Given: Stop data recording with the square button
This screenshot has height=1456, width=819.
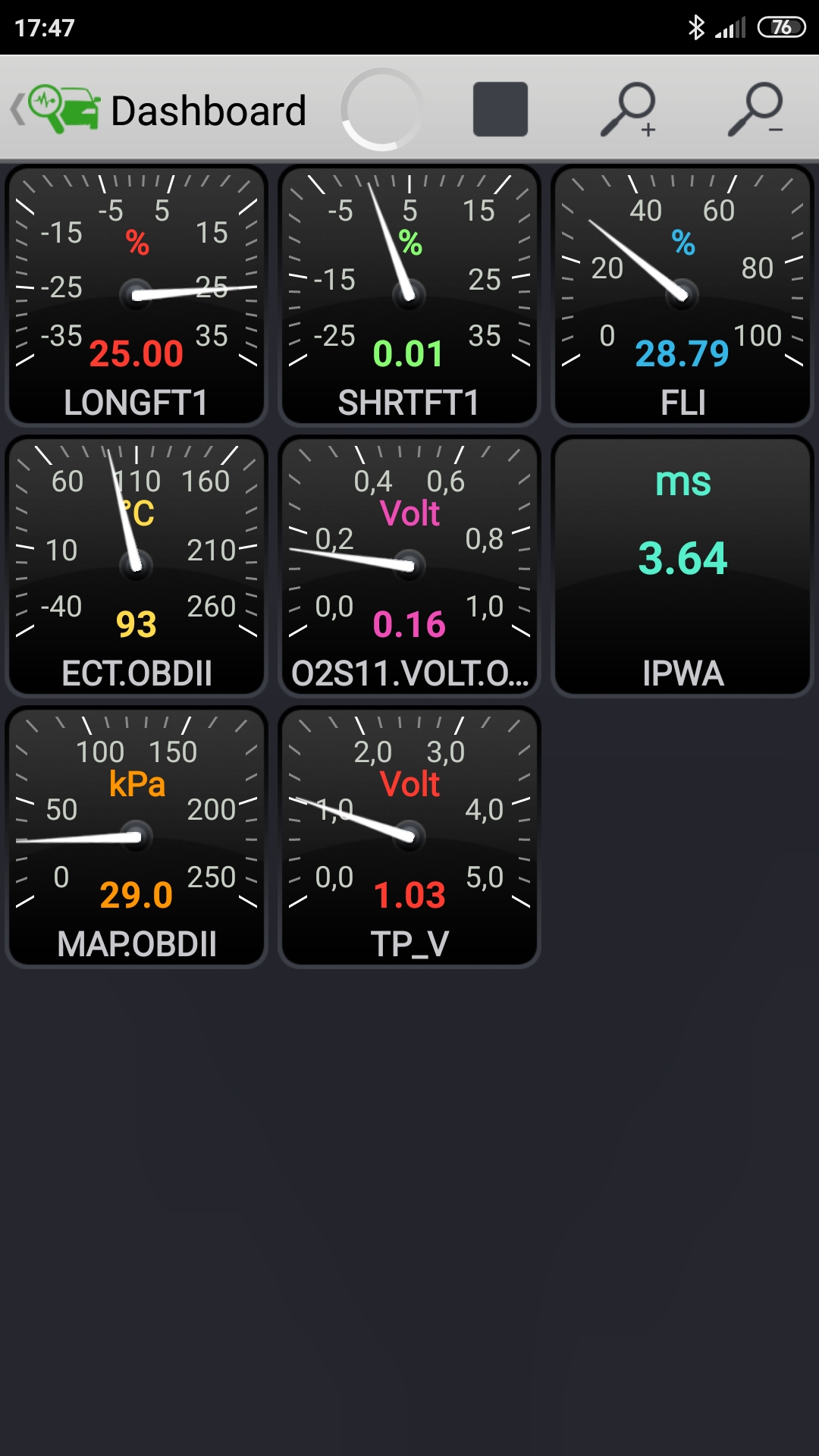Looking at the screenshot, I should click(x=500, y=109).
